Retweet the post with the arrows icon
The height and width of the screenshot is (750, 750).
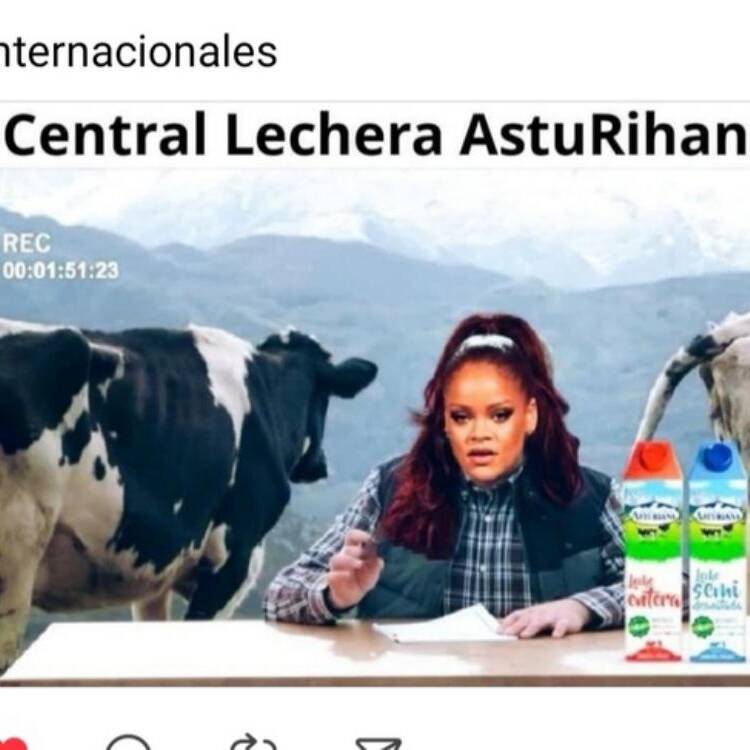pos(253,743)
